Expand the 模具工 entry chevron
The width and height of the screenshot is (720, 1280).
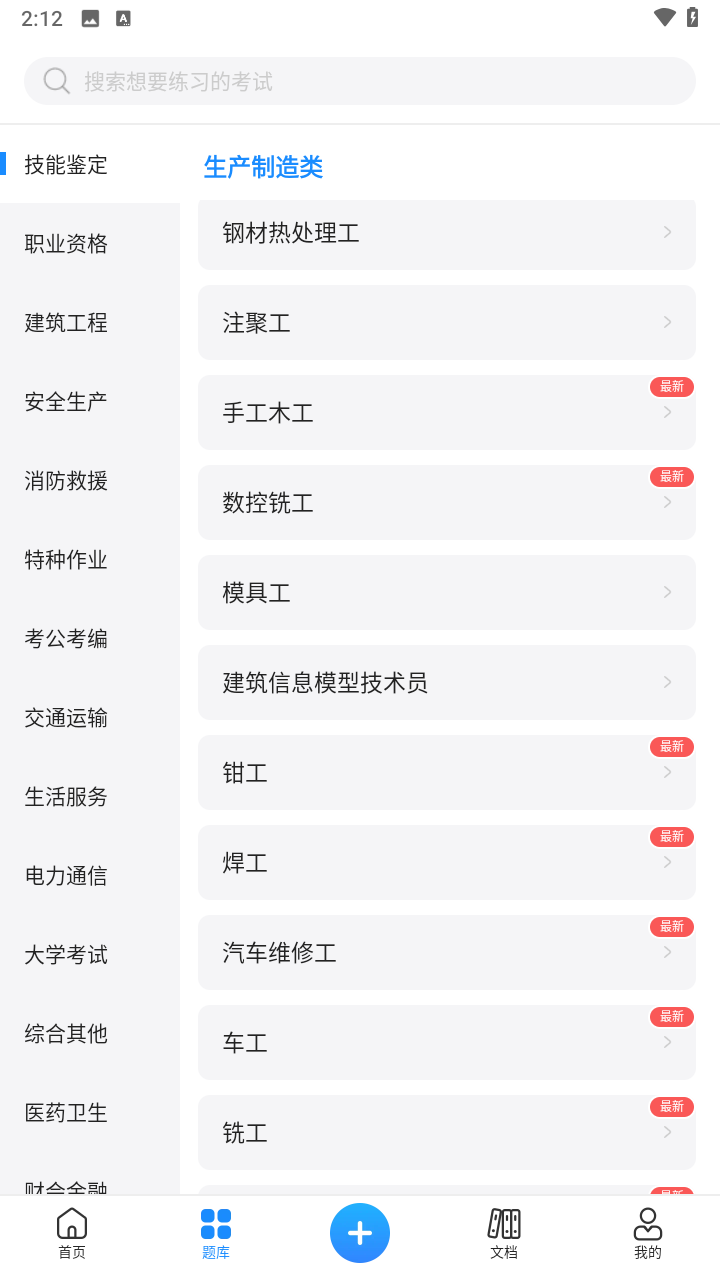point(667,592)
